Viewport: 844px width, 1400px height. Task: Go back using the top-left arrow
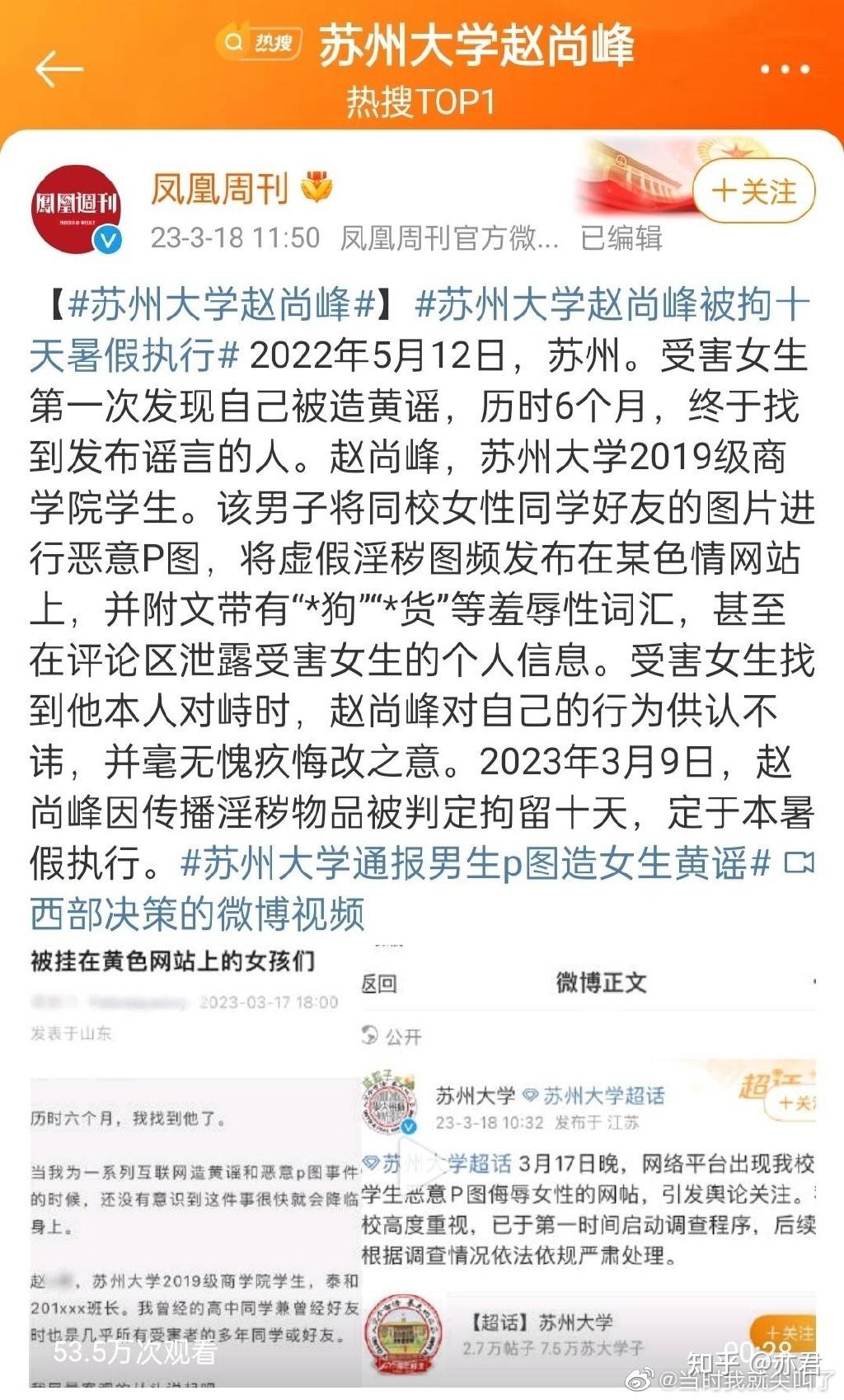(x=59, y=69)
